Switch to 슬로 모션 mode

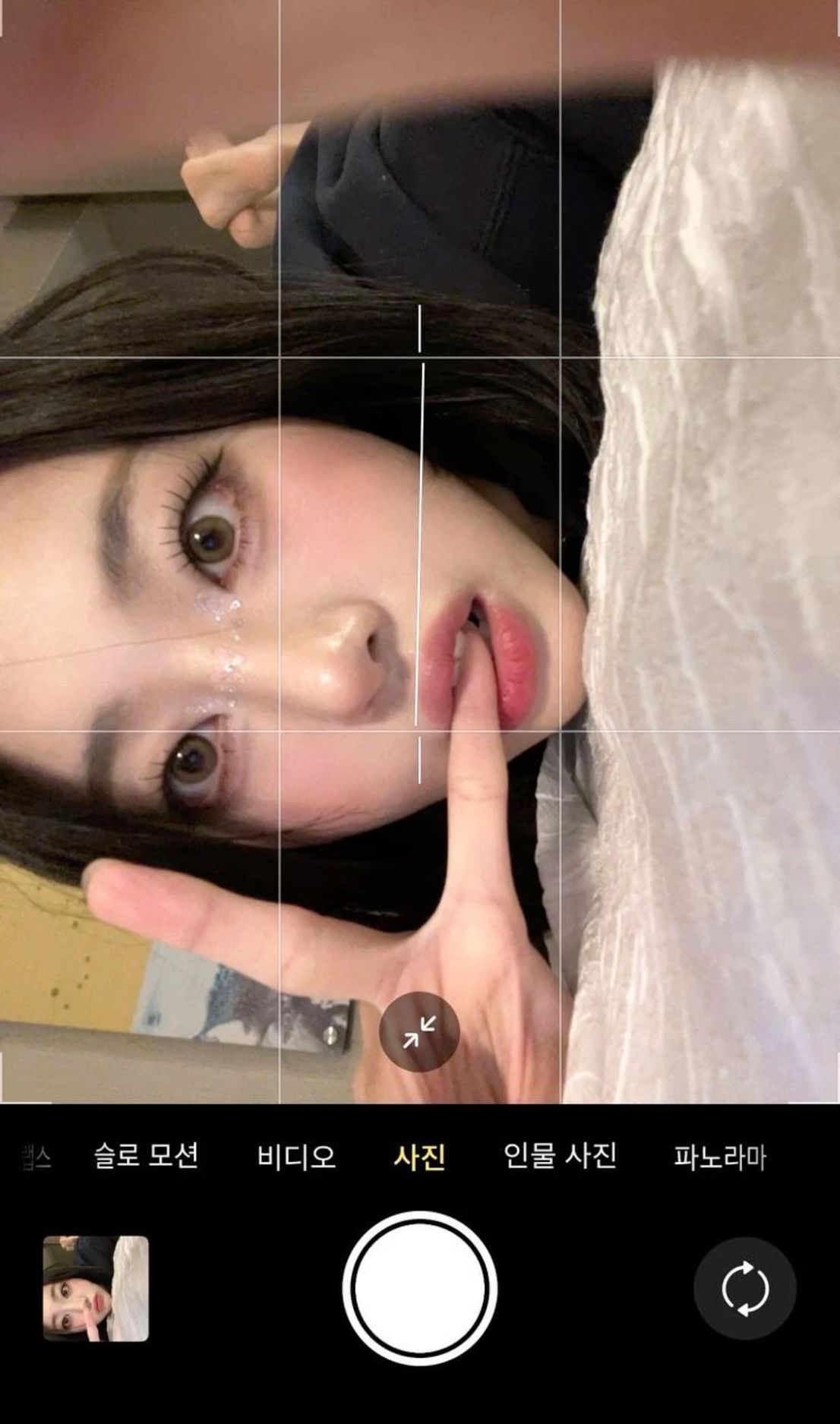[x=146, y=1156]
